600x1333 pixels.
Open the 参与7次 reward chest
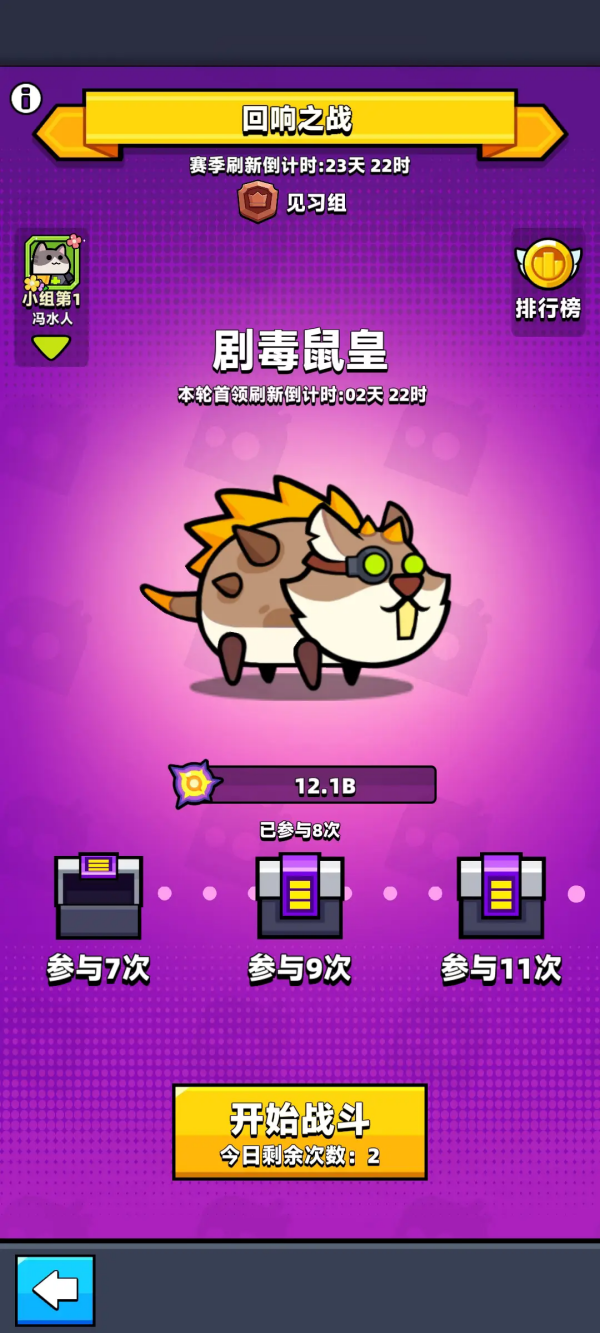[x=98, y=895]
